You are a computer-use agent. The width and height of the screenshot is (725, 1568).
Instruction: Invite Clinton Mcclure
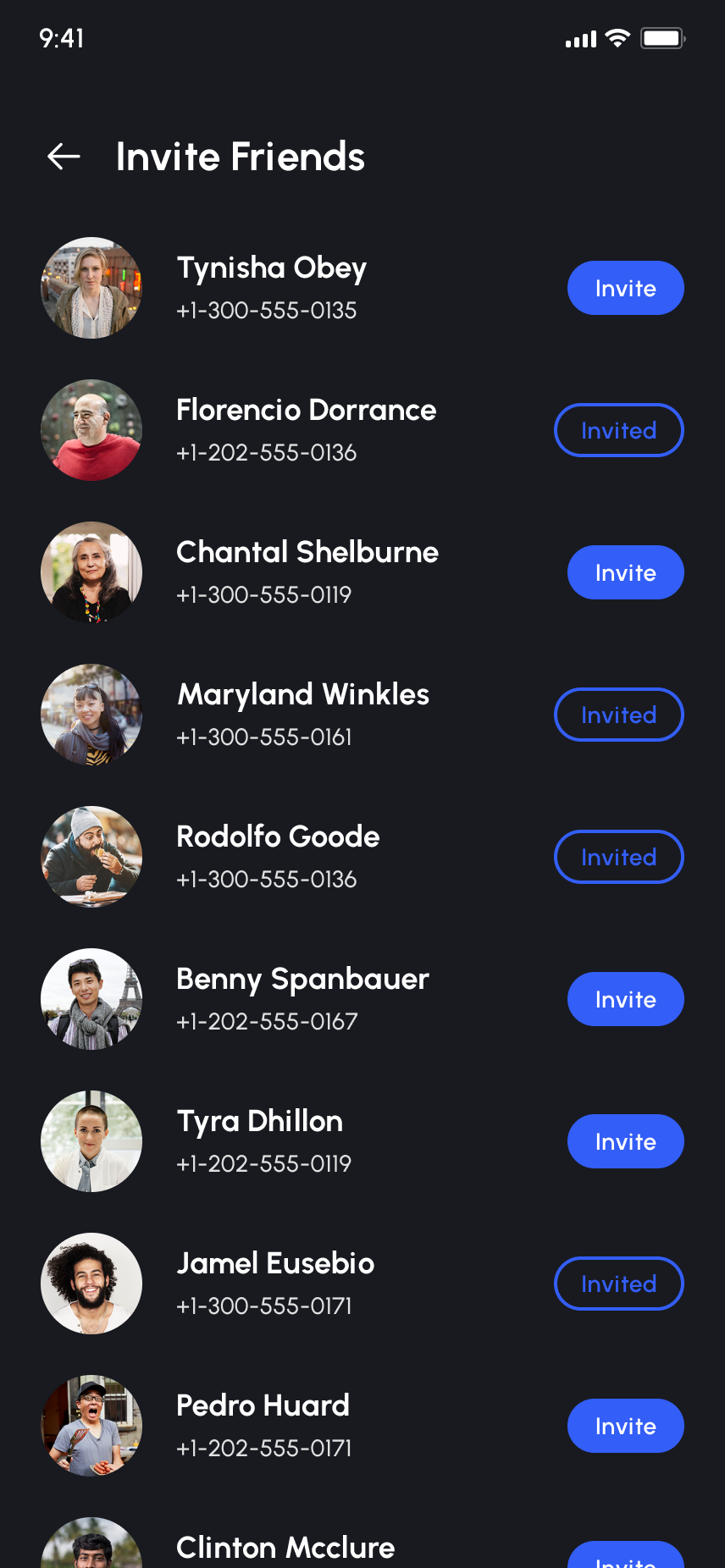[625, 1556]
